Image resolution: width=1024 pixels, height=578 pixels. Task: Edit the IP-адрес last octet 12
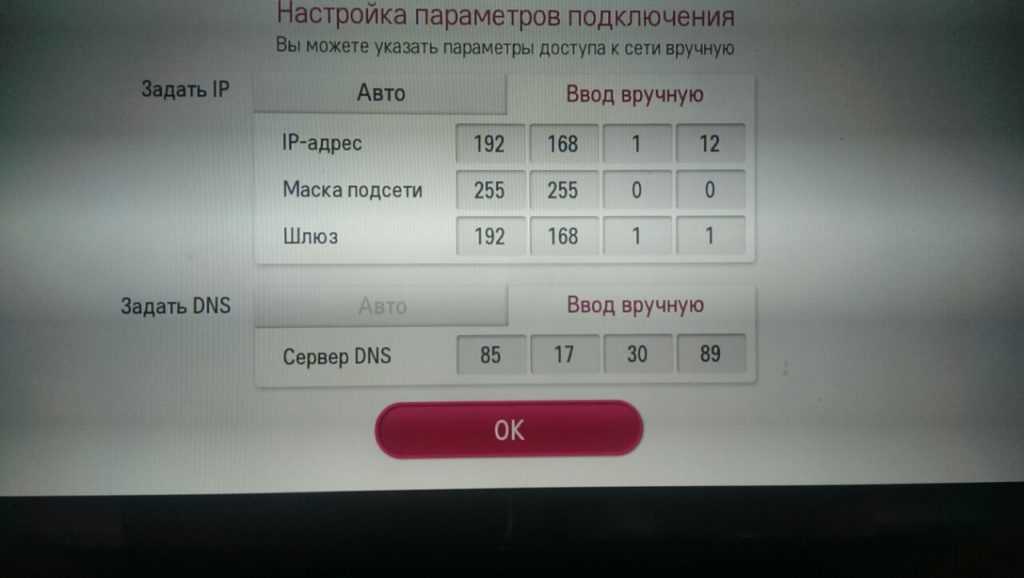tap(710, 143)
